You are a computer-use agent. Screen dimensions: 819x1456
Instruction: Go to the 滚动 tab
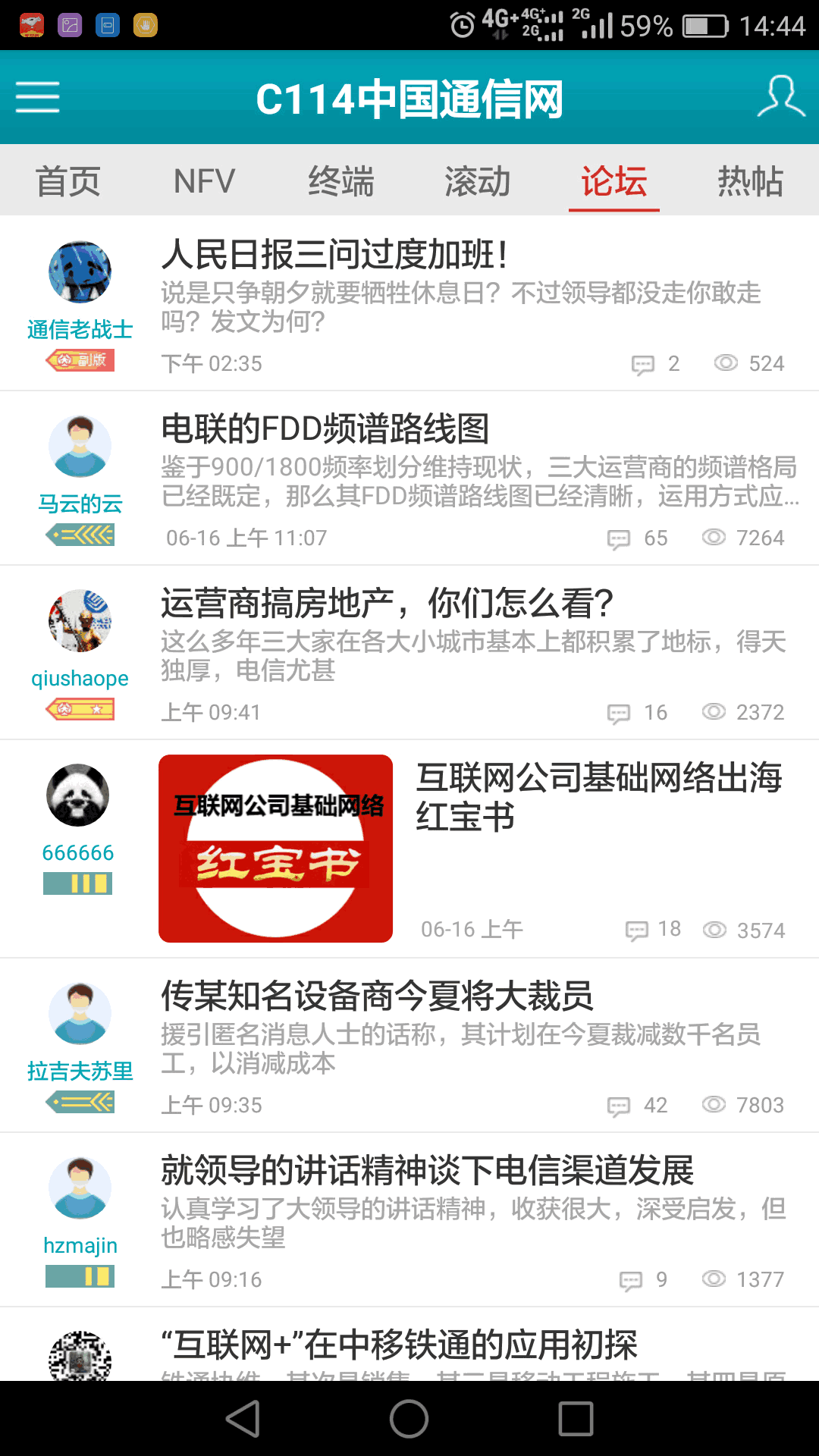(x=478, y=182)
